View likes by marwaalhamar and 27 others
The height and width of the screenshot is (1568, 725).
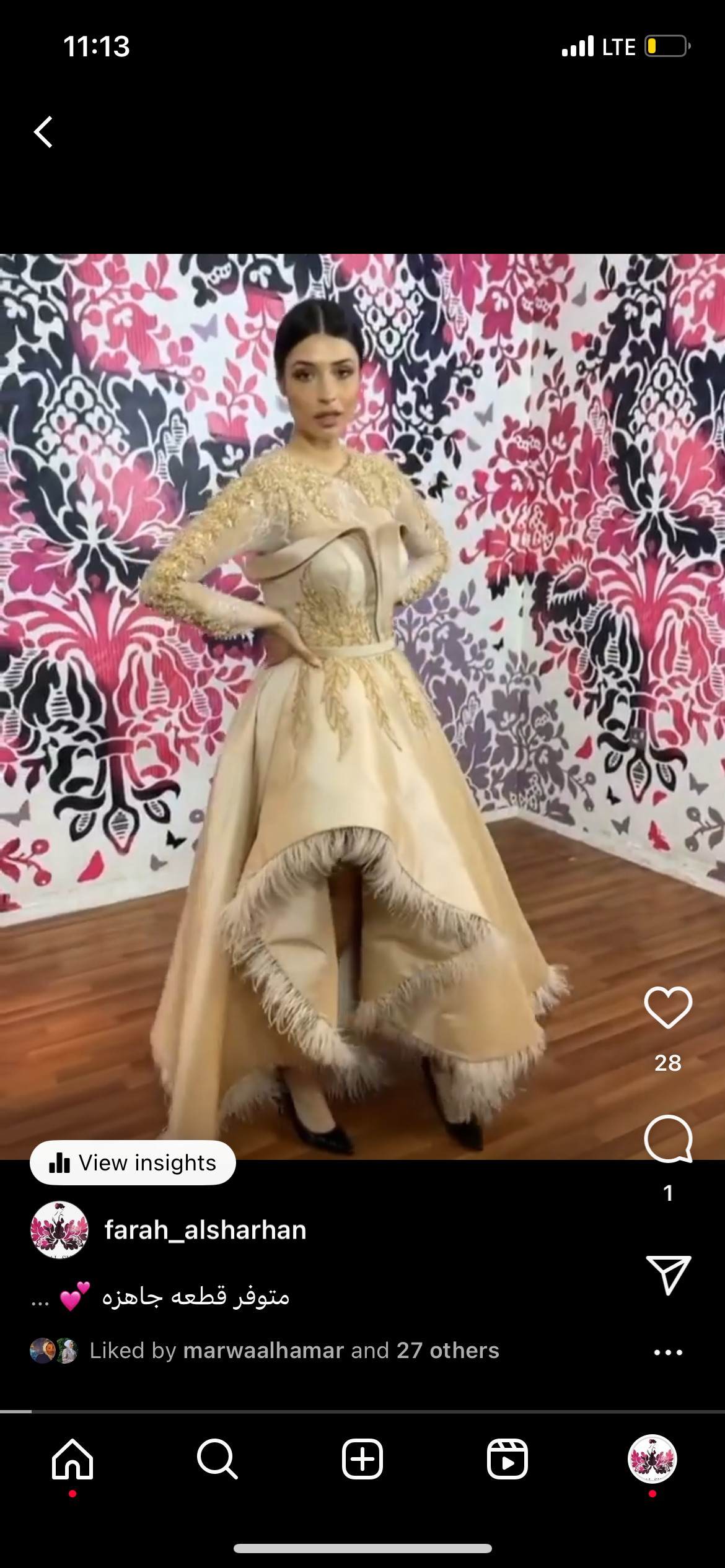coord(294,1351)
